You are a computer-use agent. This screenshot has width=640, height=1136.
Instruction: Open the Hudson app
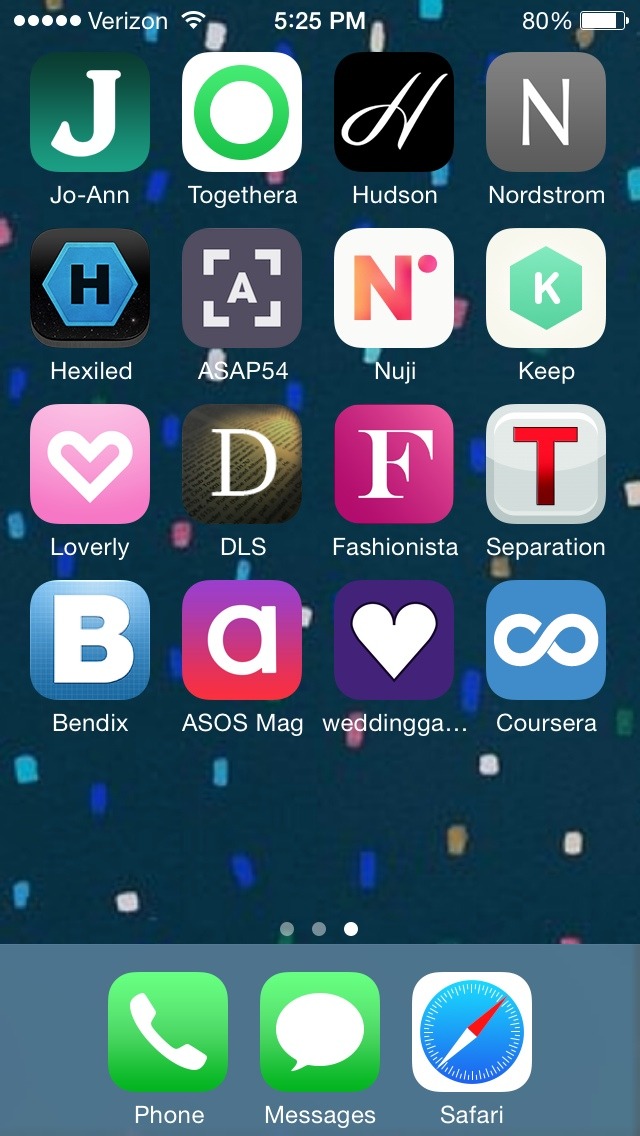coord(394,112)
